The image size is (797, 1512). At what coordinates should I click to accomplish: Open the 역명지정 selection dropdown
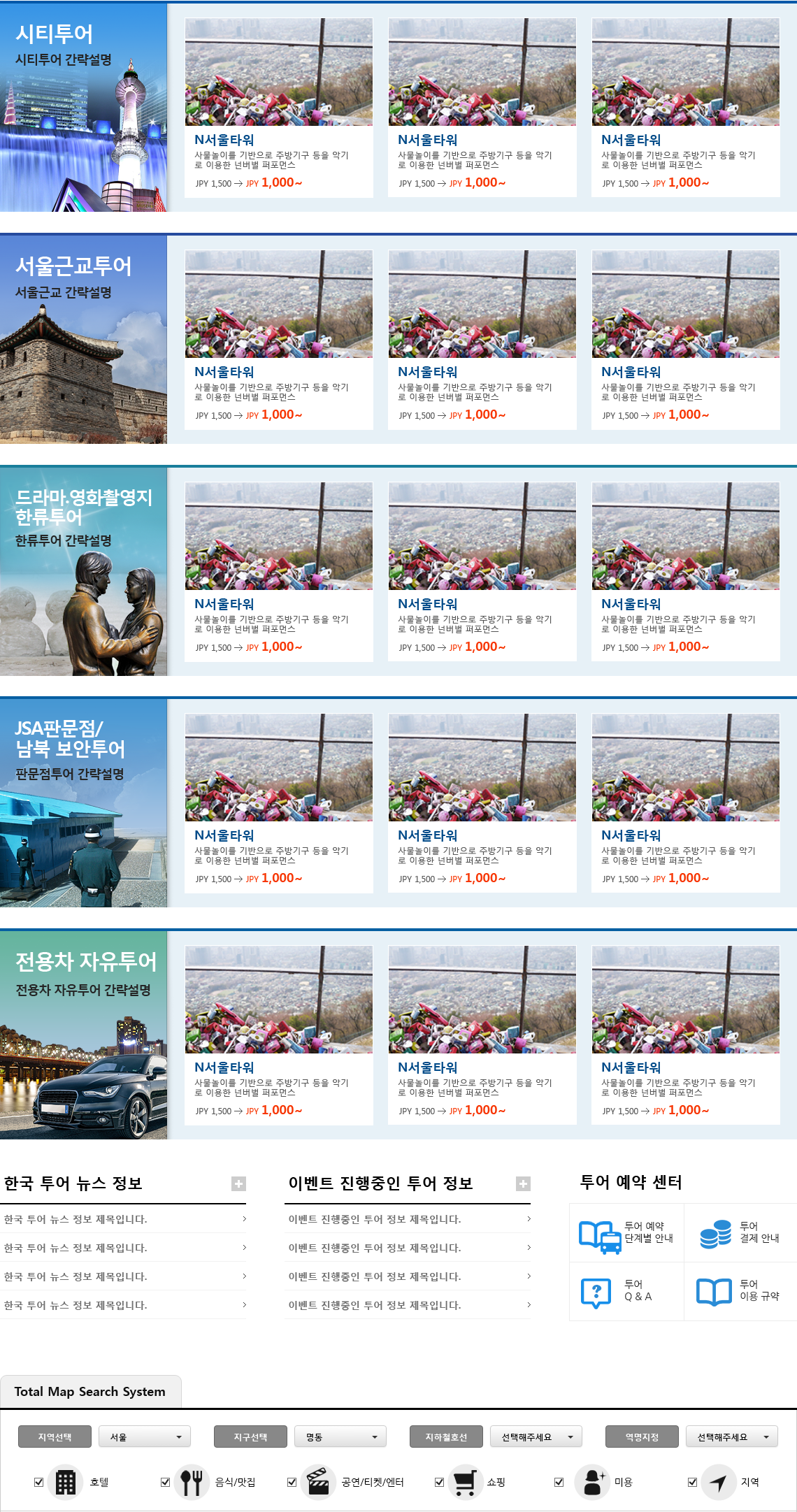732,1437
